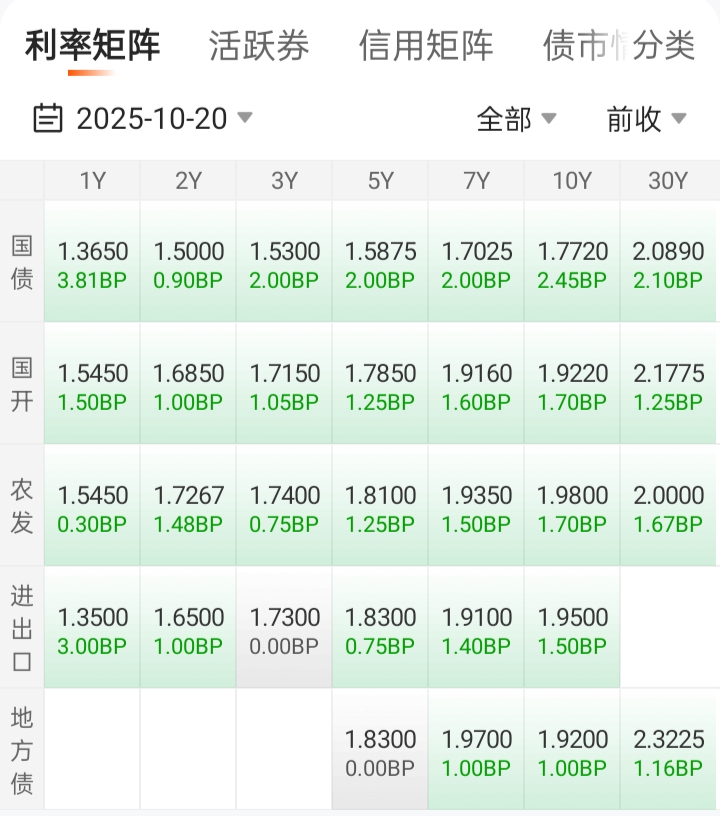Open the 信用矩阵 tab
This screenshot has height=816, width=720.
click(425, 46)
